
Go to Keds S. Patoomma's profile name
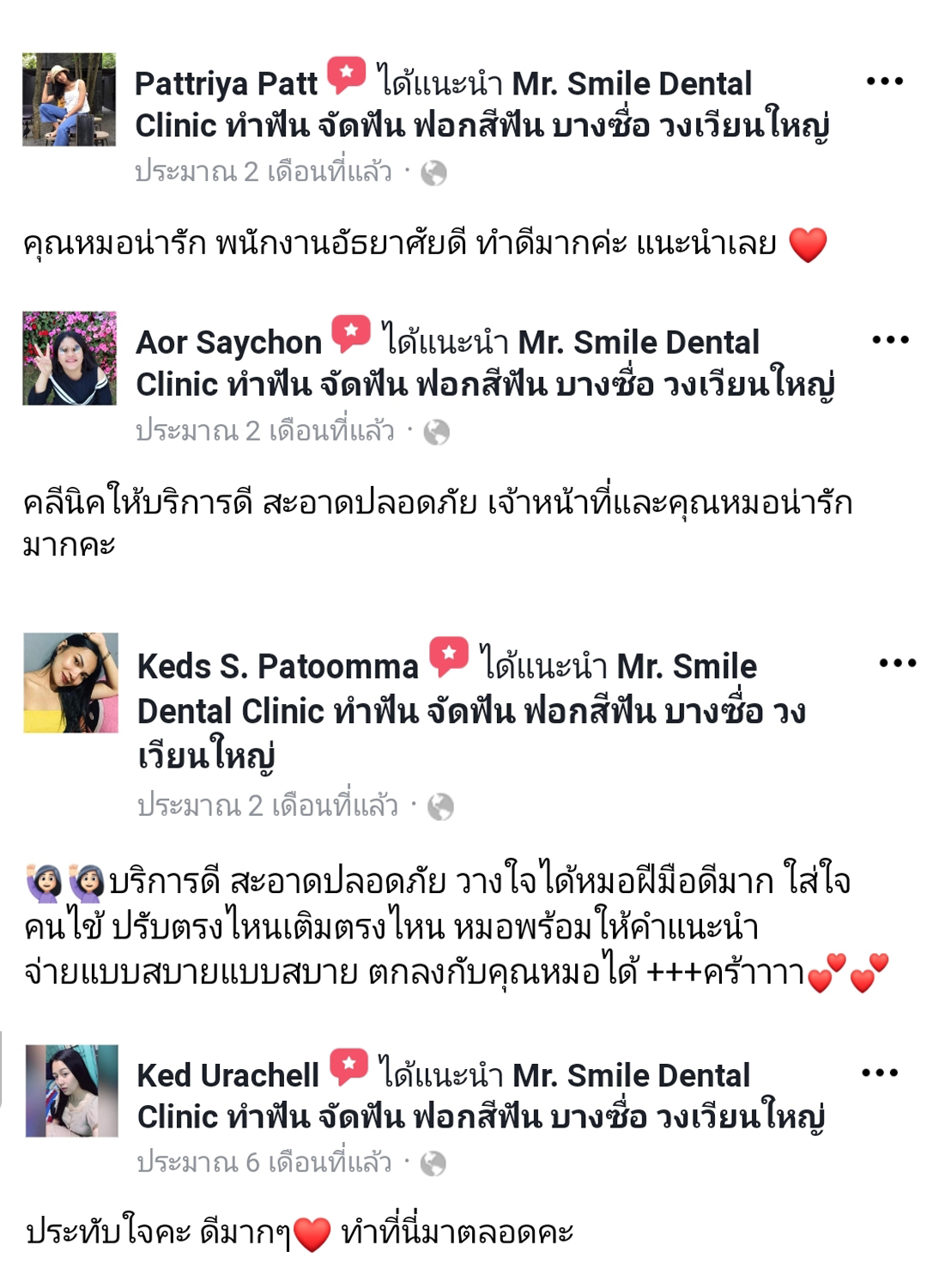(x=278, y=667)
